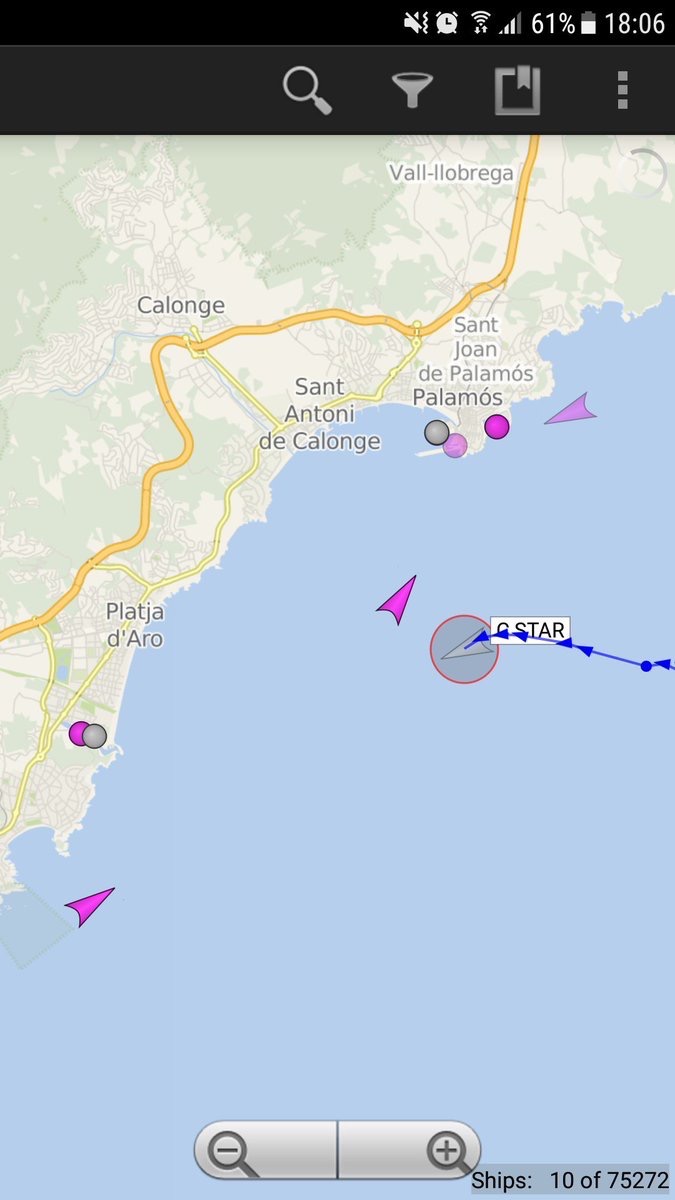The height and width of the screenshot is (1200, 675).
Task: Select the light purple ship east of Palamós
Action: pyautogui.click(x=571, y=410)
